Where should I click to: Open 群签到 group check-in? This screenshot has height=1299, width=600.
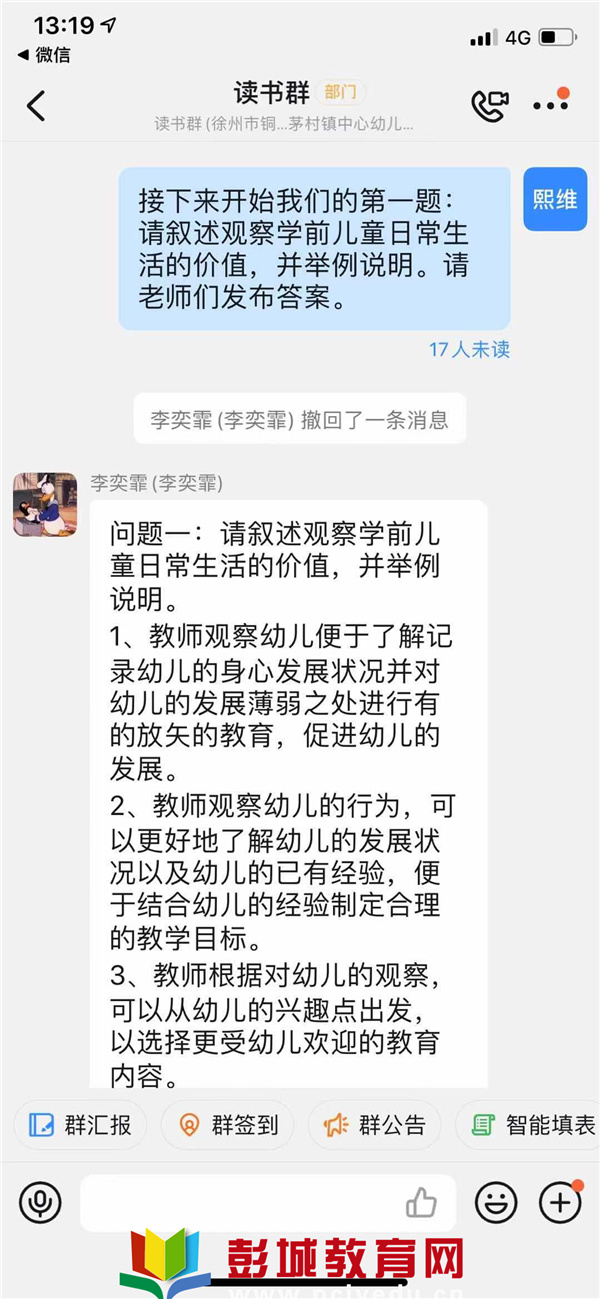(x=227, y=1125)
